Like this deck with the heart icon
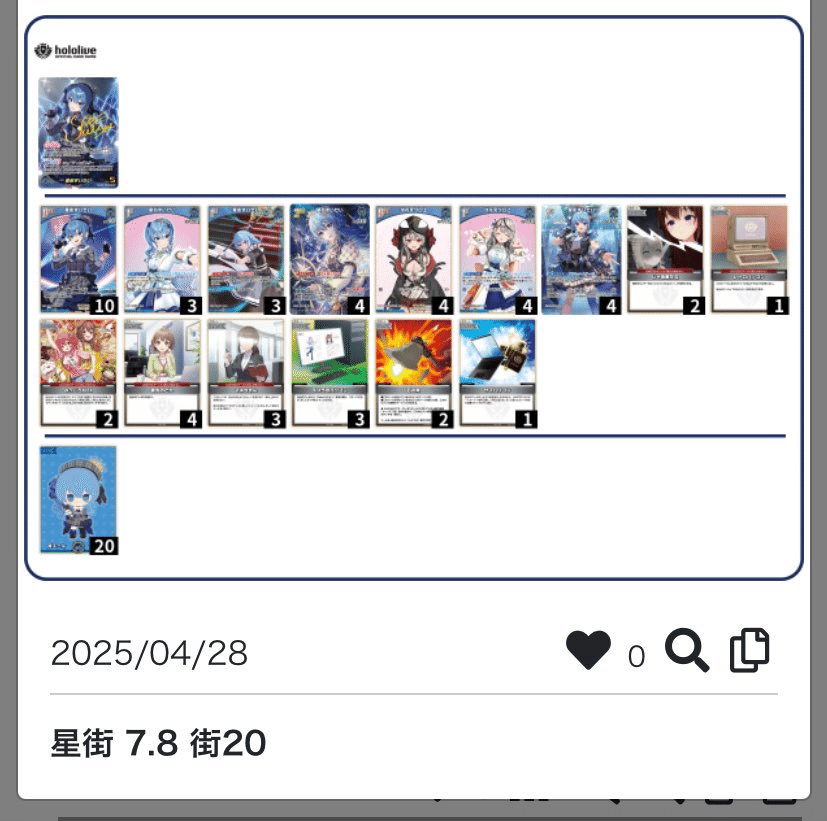Viewport: 827px width, 821px height. (588, 651)
